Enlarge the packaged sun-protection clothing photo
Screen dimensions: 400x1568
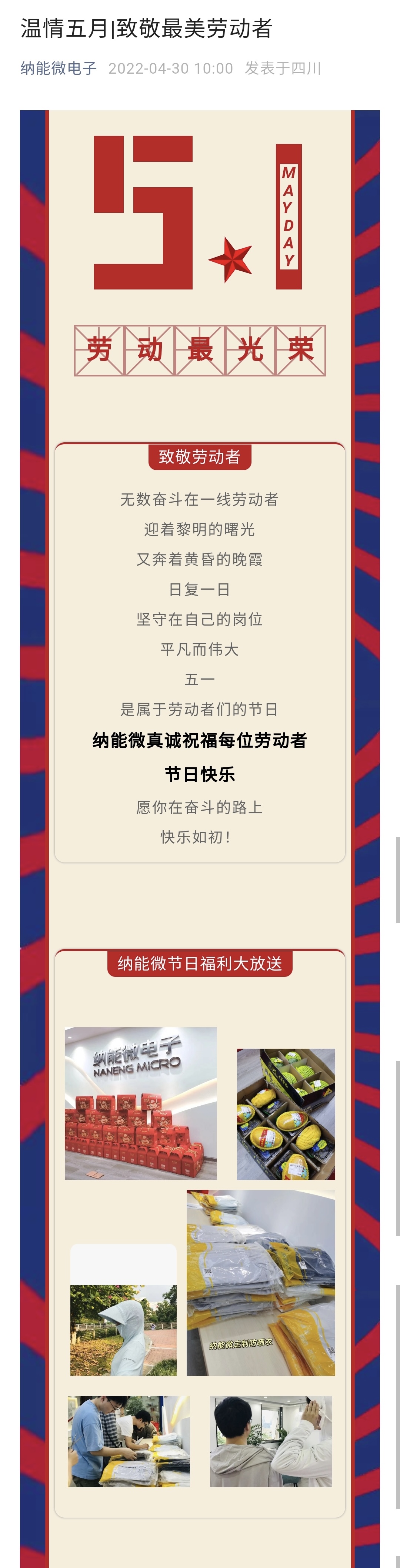261,1282
